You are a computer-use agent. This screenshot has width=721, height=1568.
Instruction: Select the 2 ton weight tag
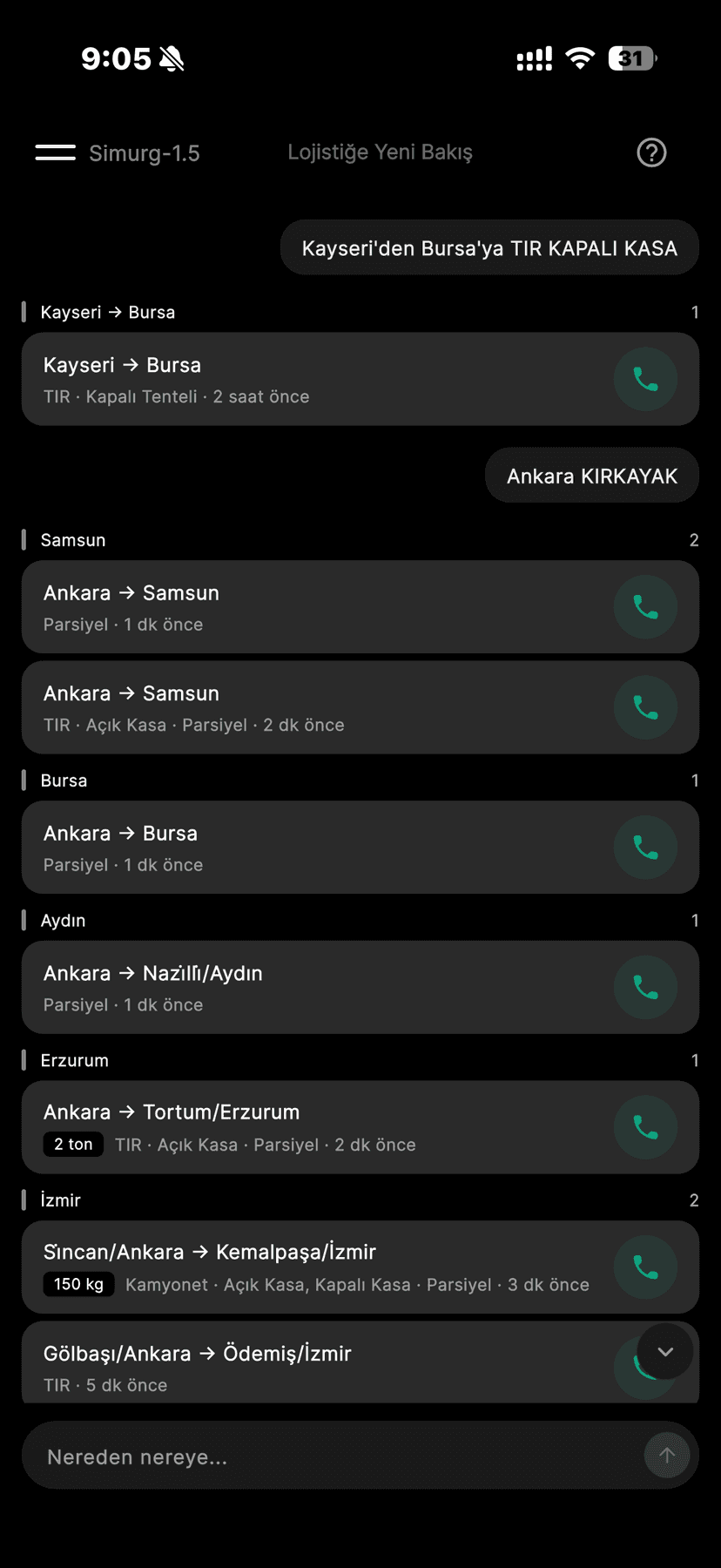(x=72, y=1144)
